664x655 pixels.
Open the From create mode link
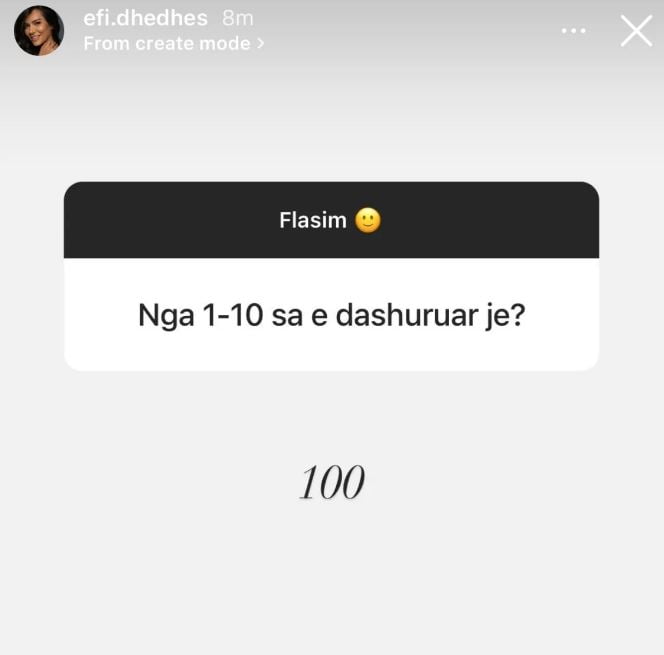pos(173,44)
